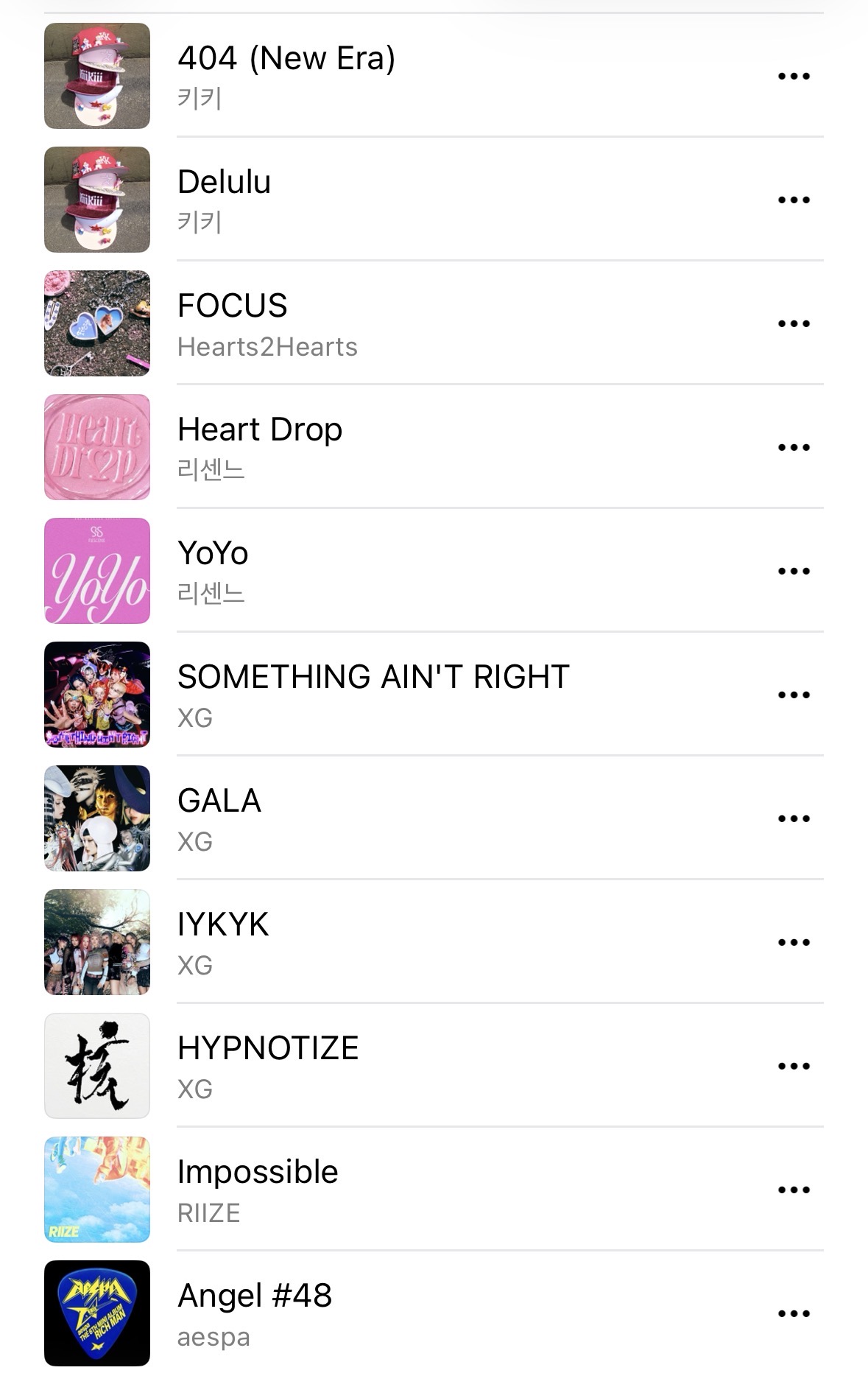Open more options for HYPNOTIZE
Image resolution: width=868 pixels, height=1373 pixels.
(x=794, y=1066)
